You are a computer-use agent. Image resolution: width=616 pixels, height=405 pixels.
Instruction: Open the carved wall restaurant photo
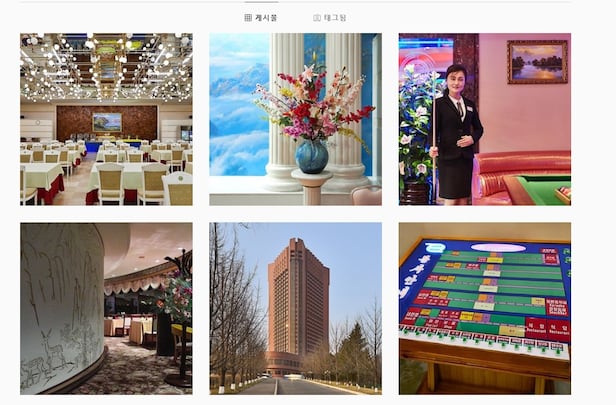click(106, 308)
